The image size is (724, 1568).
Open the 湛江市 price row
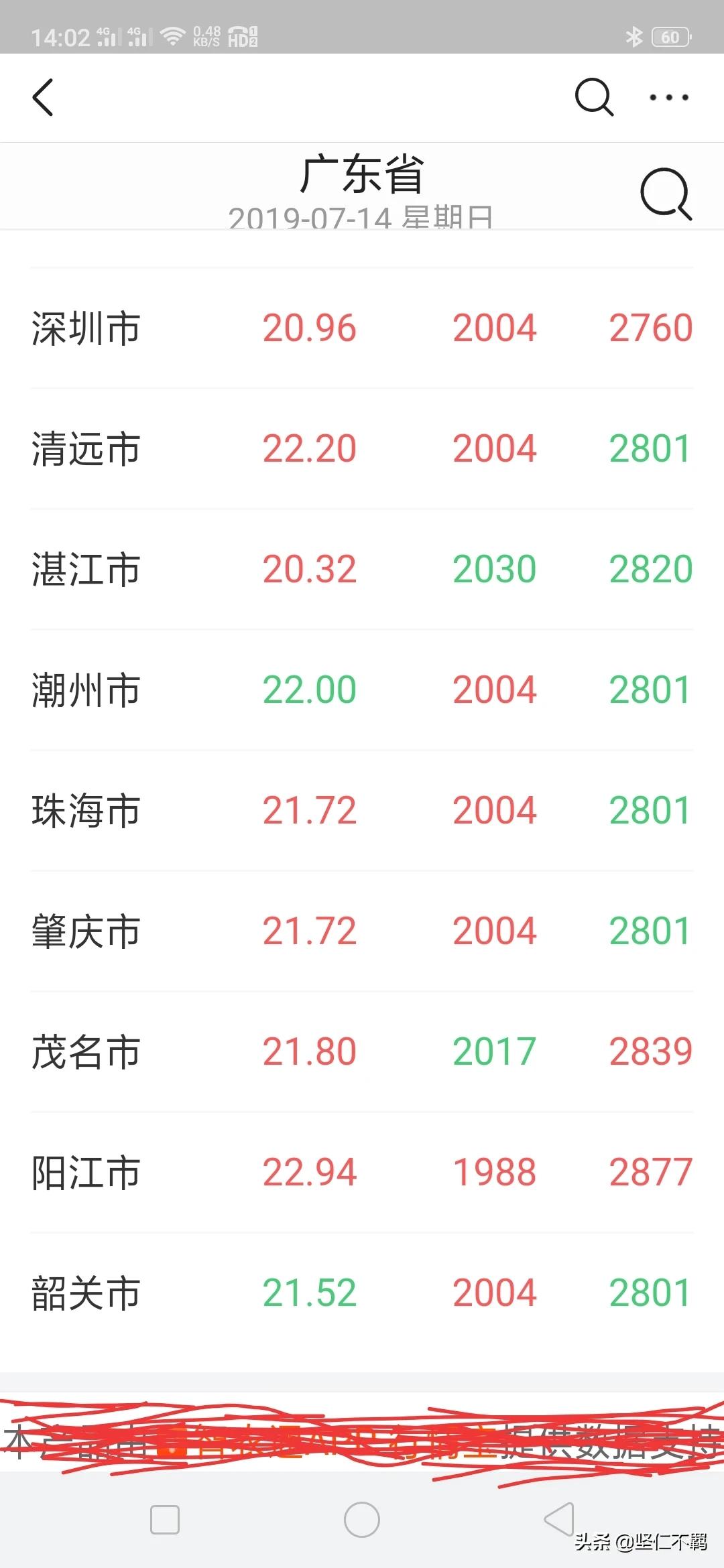tap(362, 570)
